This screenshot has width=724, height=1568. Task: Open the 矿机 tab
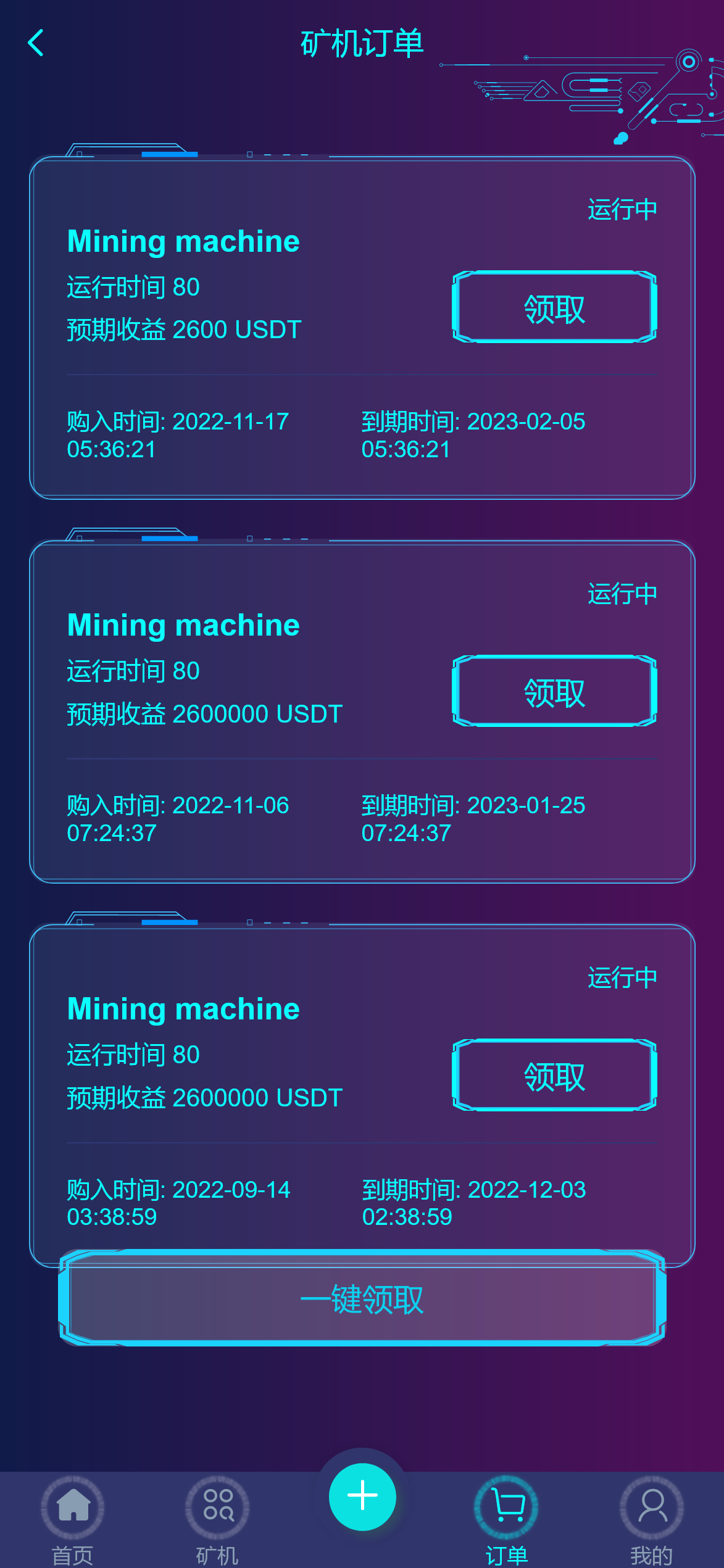tap(217, 1519)
